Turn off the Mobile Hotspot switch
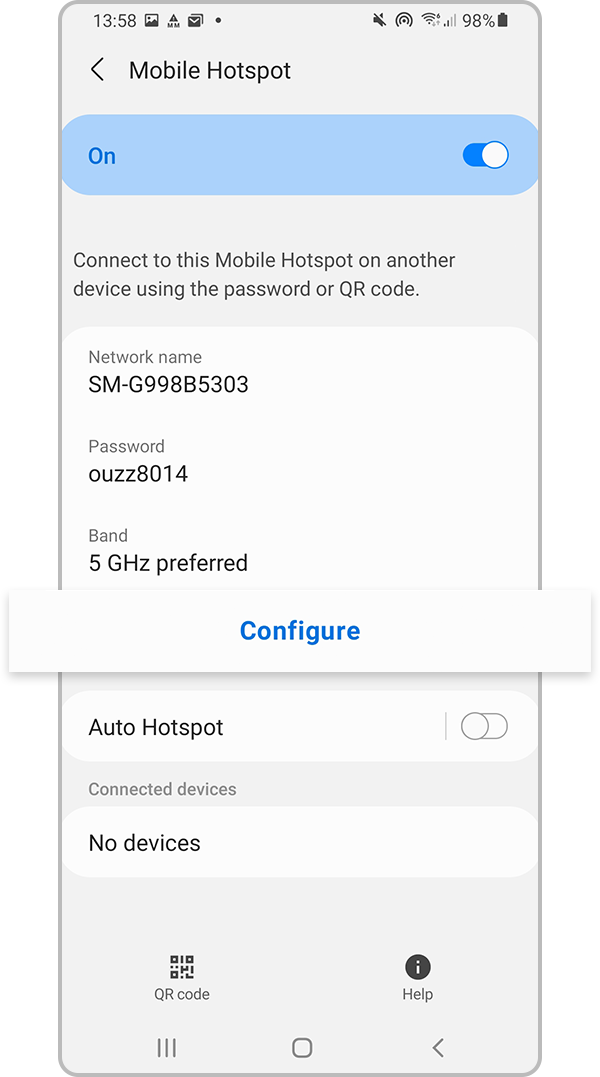The height and width of the screenshot is (1077, 600). coord(485,155)
